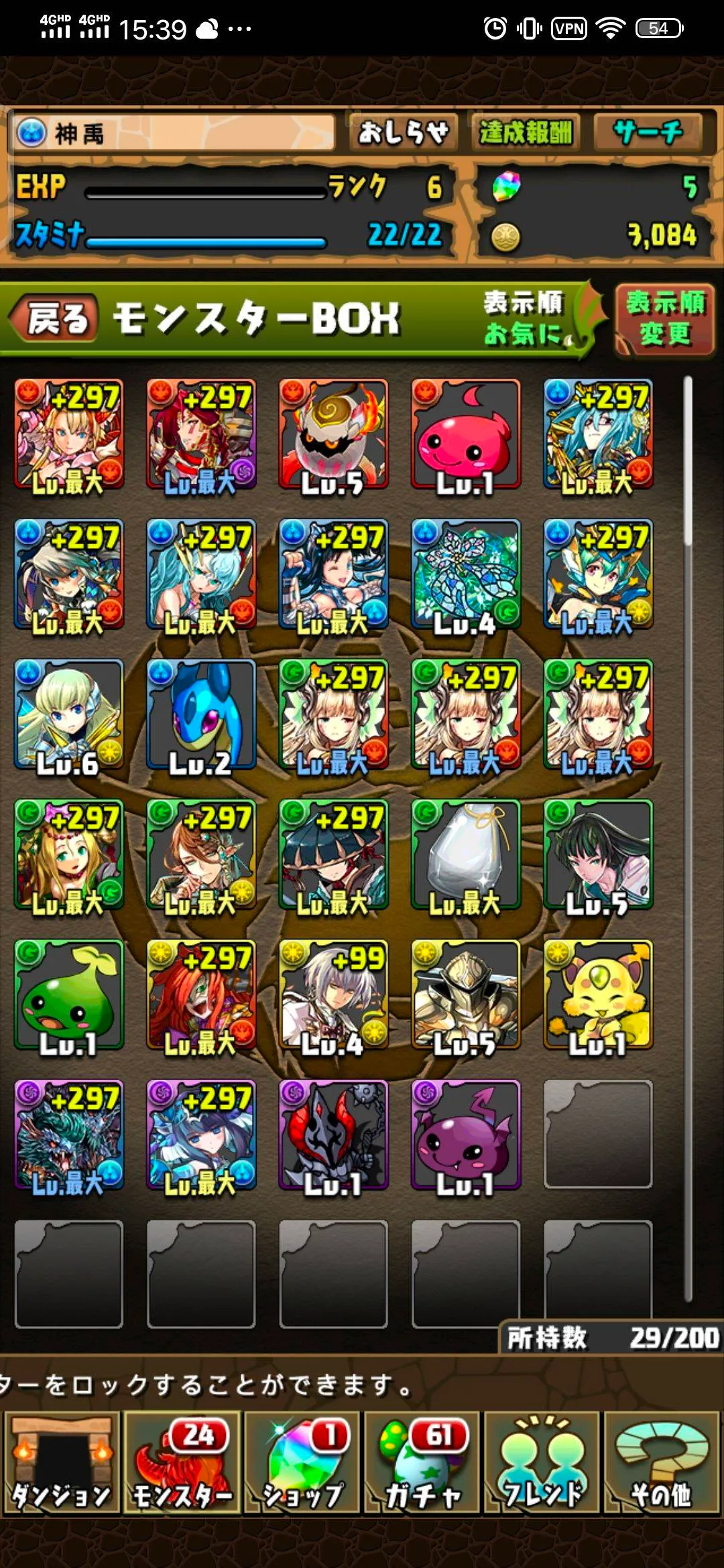Open the その他 tab

click(662, 1463)
